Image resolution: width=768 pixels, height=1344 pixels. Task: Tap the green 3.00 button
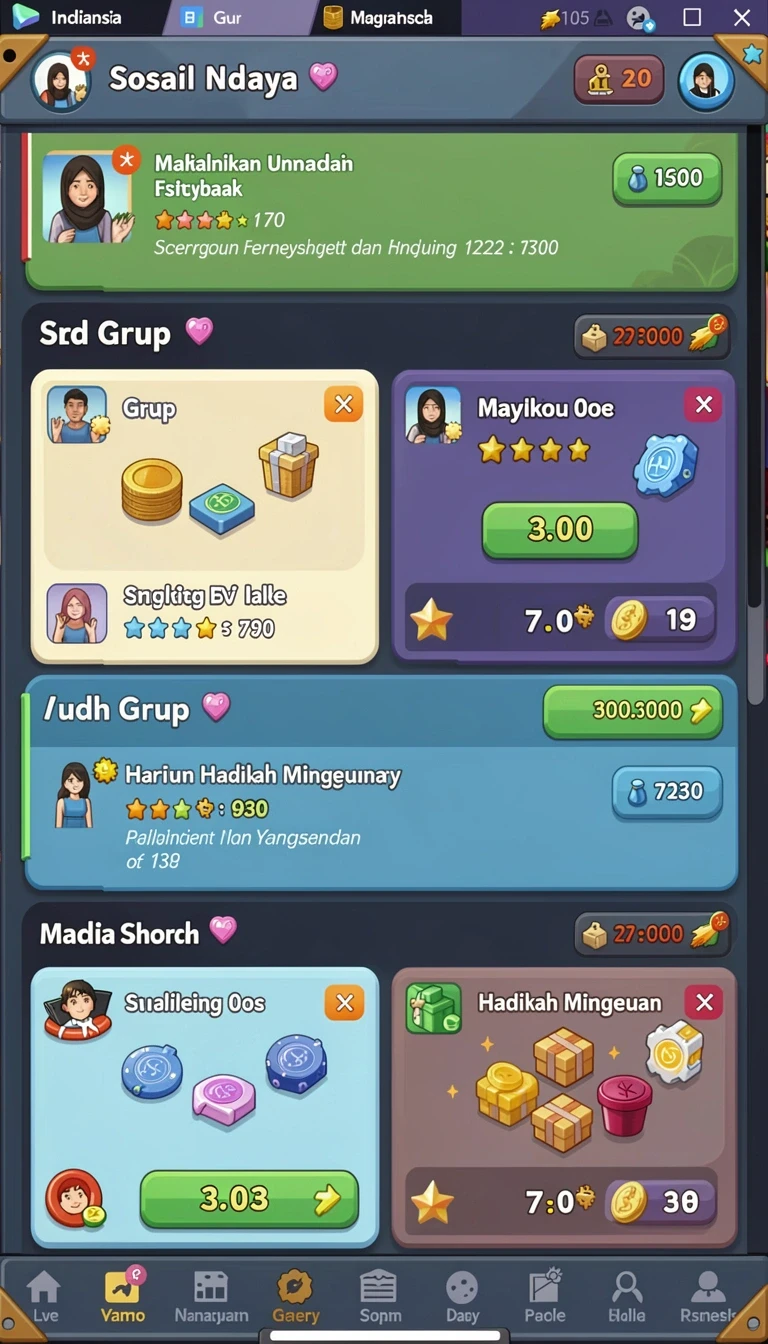[x=559, y=529]
